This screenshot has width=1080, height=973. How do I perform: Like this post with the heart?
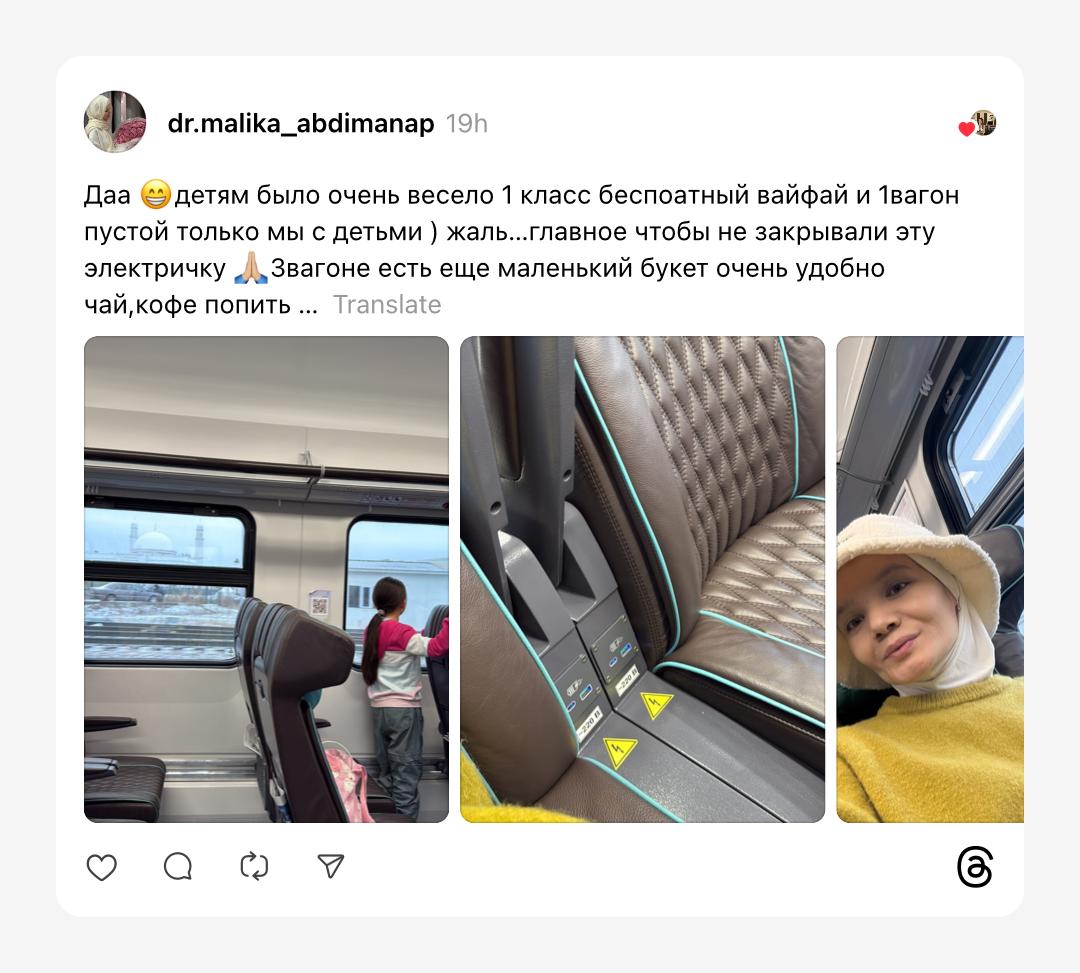tap(102, 866)
